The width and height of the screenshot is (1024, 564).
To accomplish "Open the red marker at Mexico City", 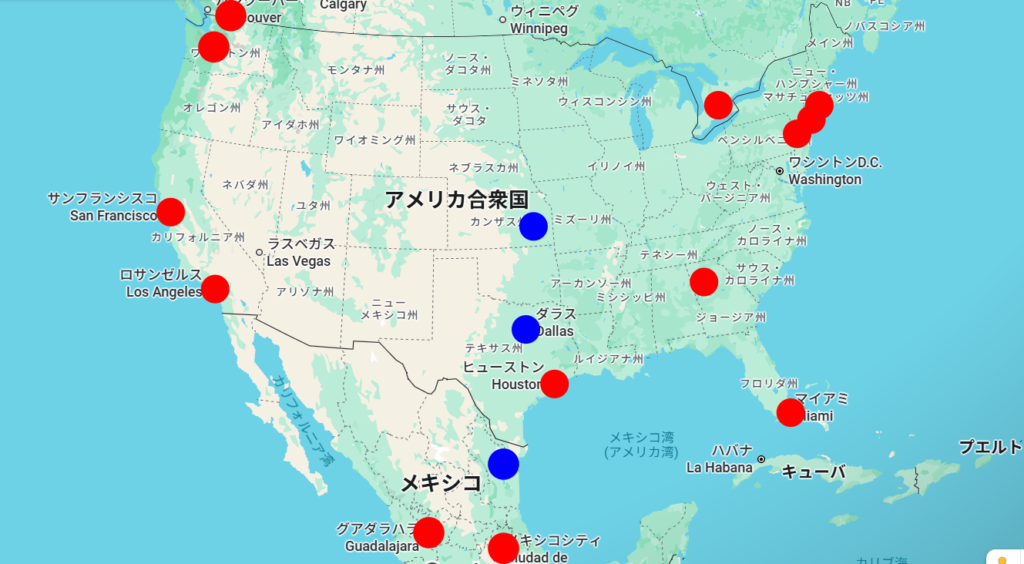I will [504, 548].
